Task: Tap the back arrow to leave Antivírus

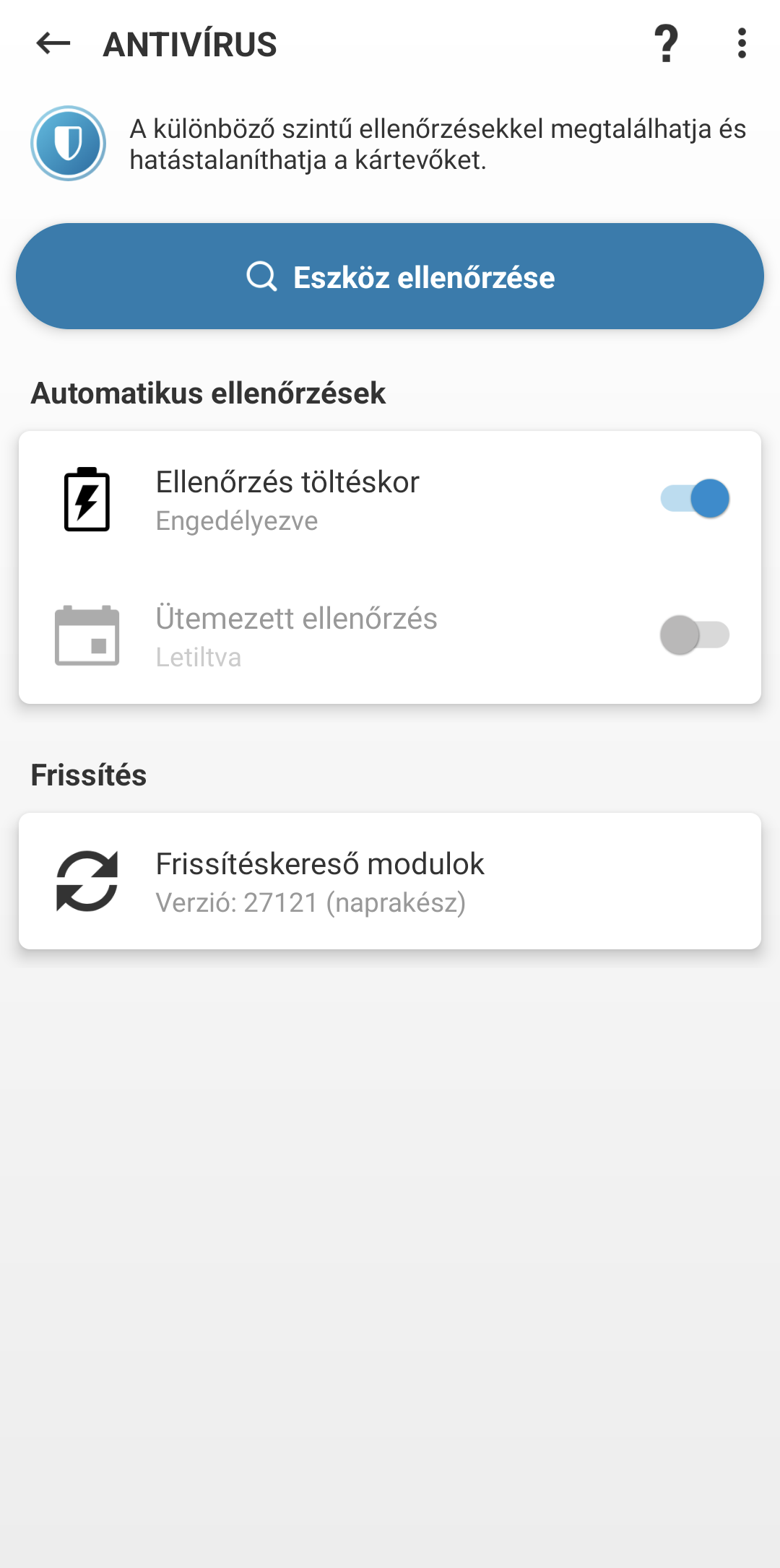Action: (x=49, y=44)
